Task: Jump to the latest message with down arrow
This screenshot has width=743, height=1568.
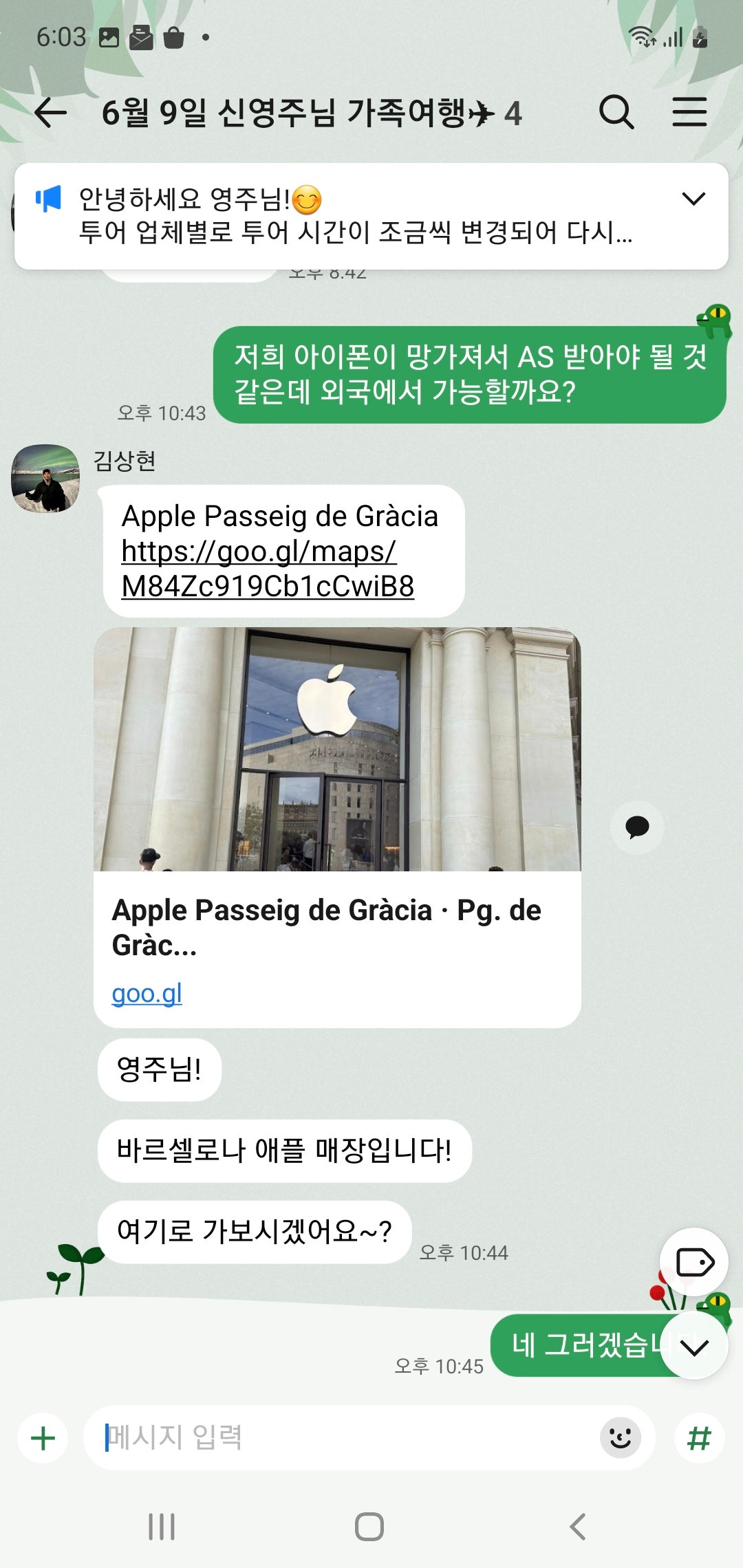Action: pyautogui.click(x=694, y=1345)
